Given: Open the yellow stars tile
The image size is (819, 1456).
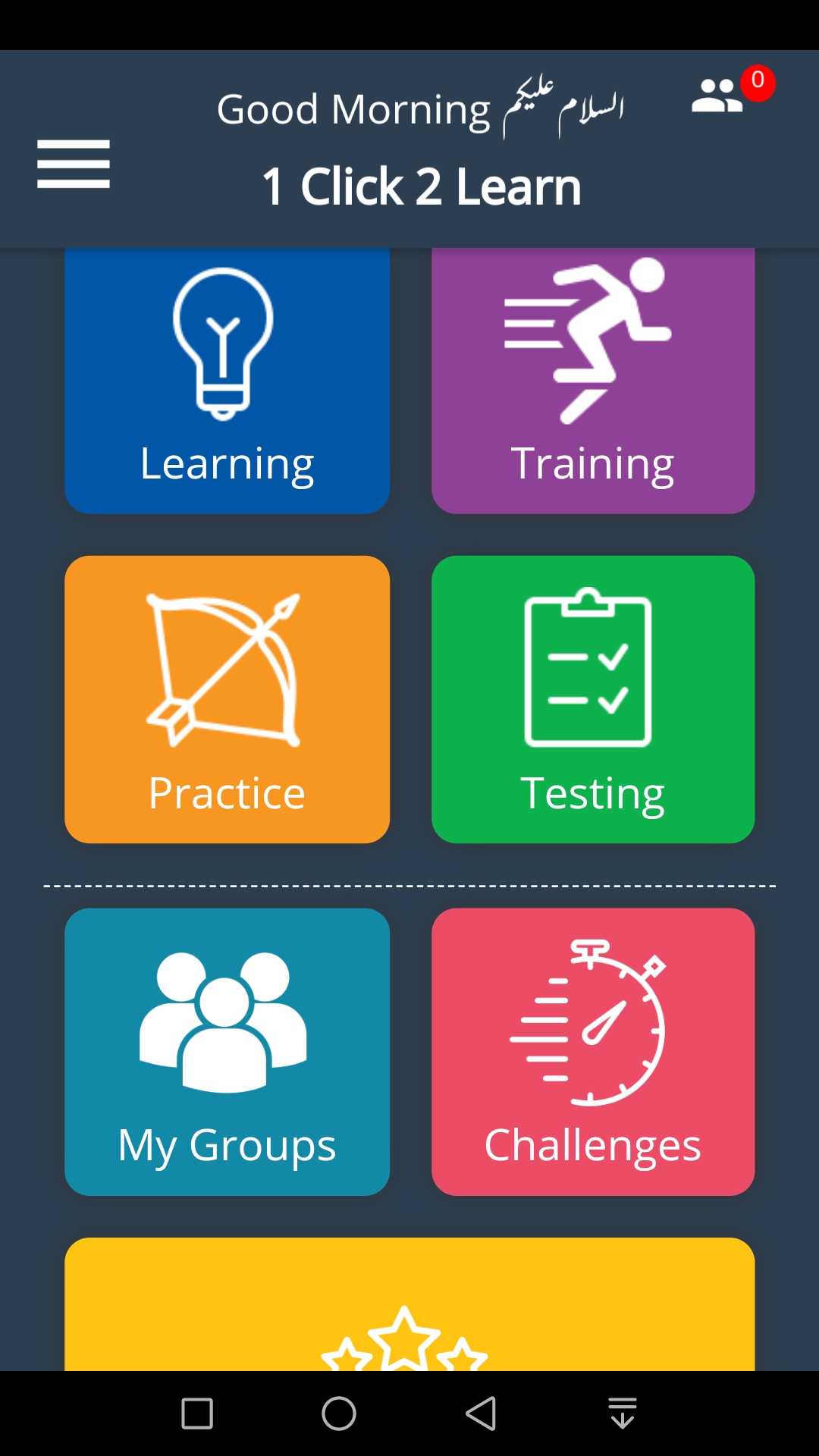Looking at the screenshot, I should 409,1304.
